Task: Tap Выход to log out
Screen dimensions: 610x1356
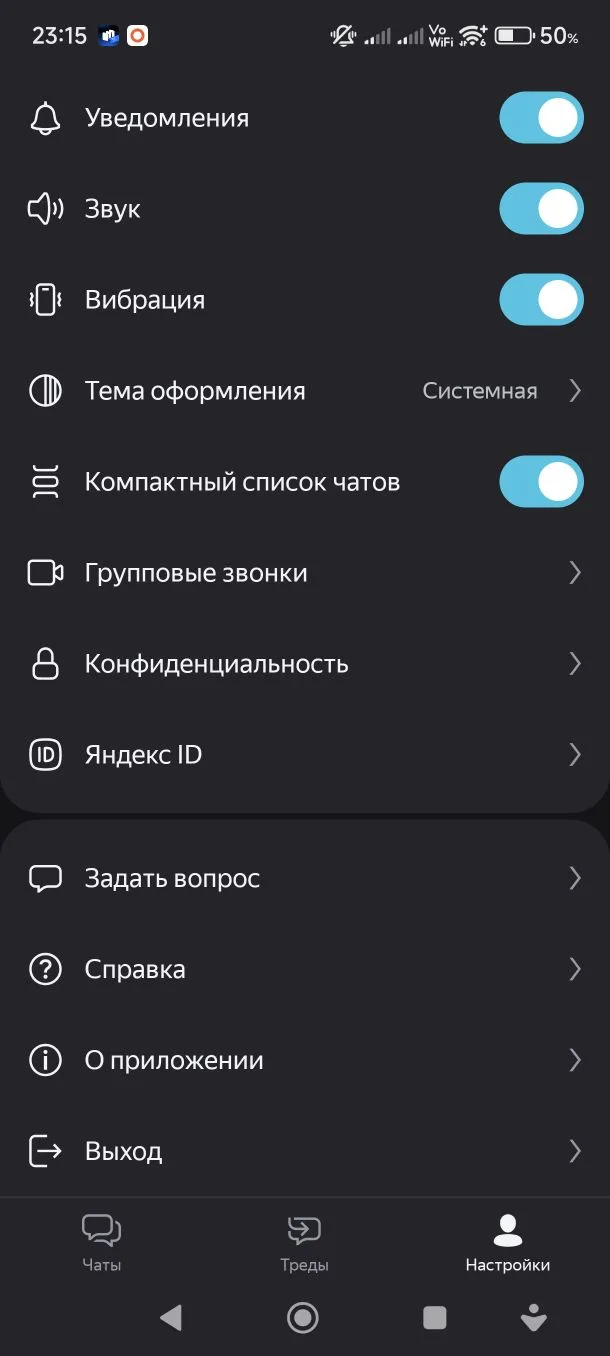Action: (x=304, y=1152)
